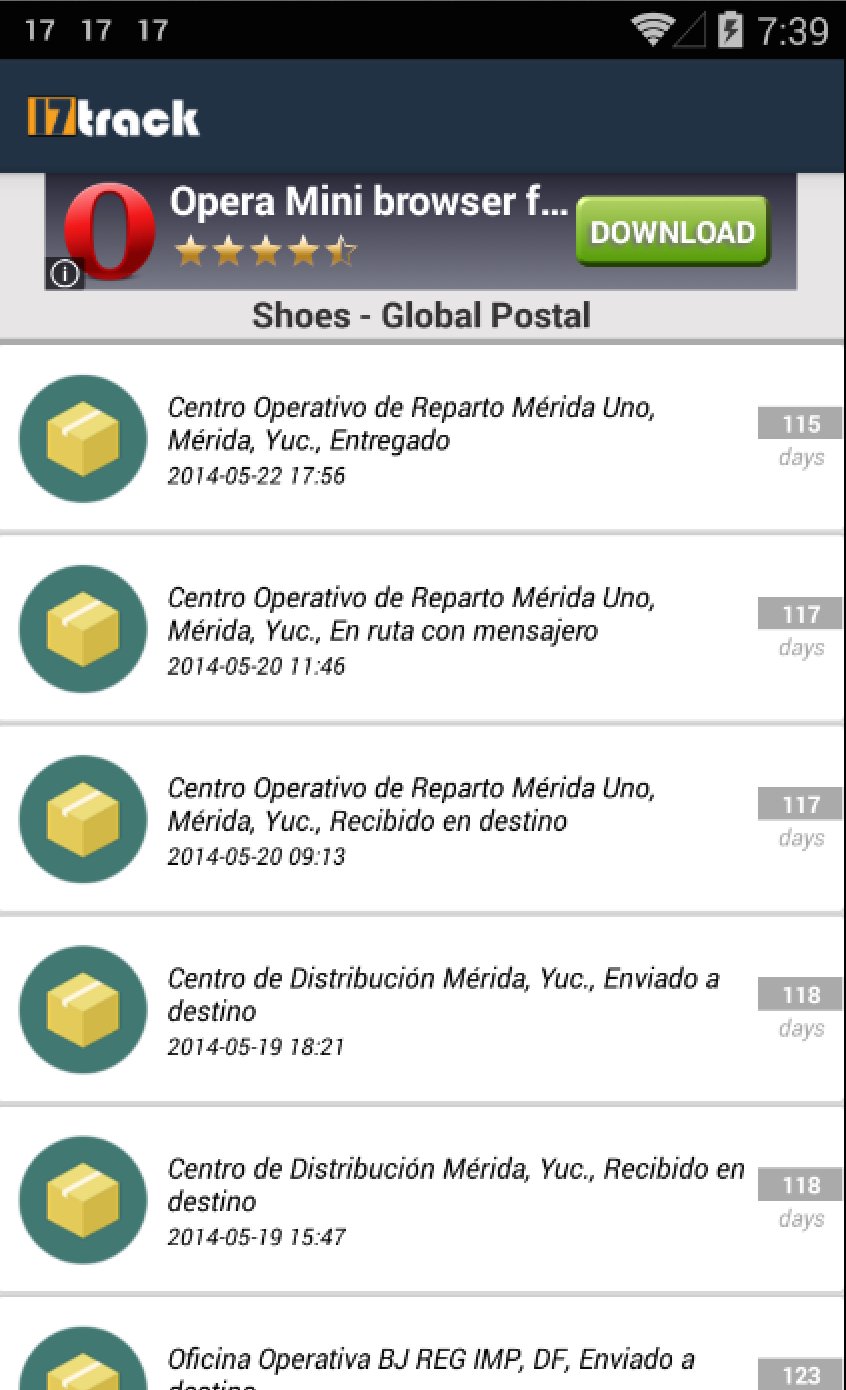The width and height of the screenshot is (846, 1390).
Task: Open the Opera Mini browser ad banner
Action: click(421, 232)
